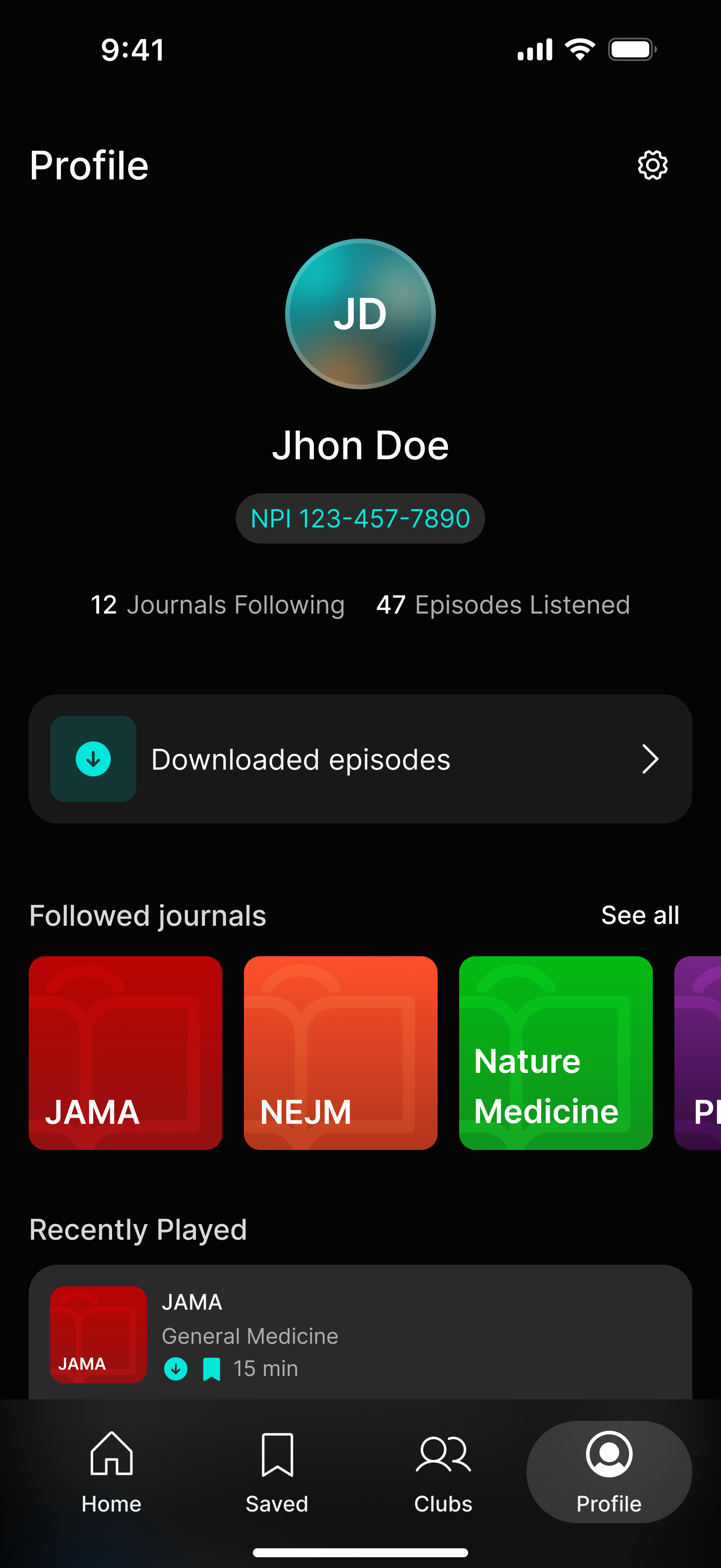The height and width of the screenshot is (1568, 721).
Task: Open the JAMA journal tile
Action: [126, 1052]
